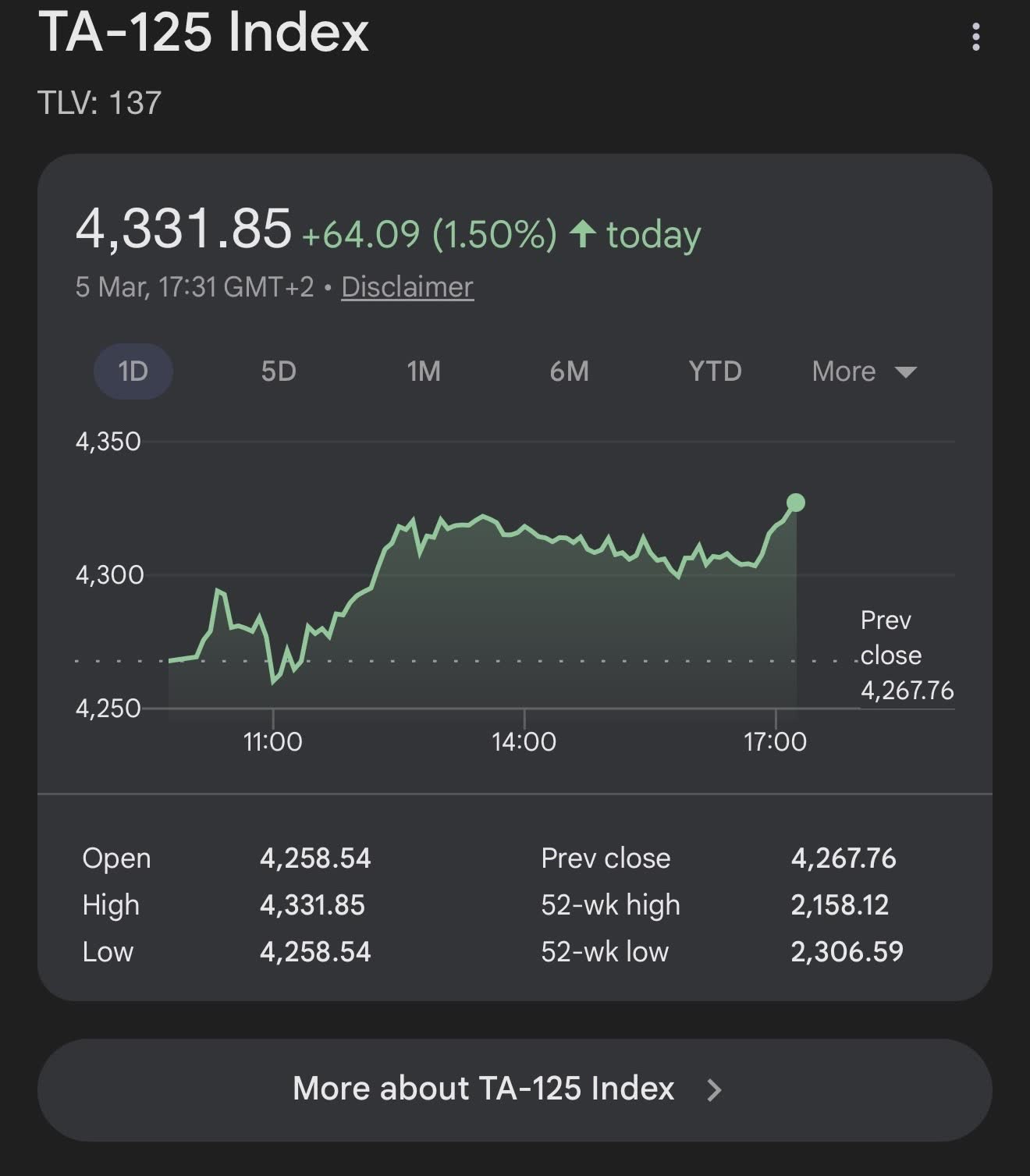Open the three-dot overflow menu
Image resolution: width=1030 pixels, height=1176 pixels.
pos(975,37)
